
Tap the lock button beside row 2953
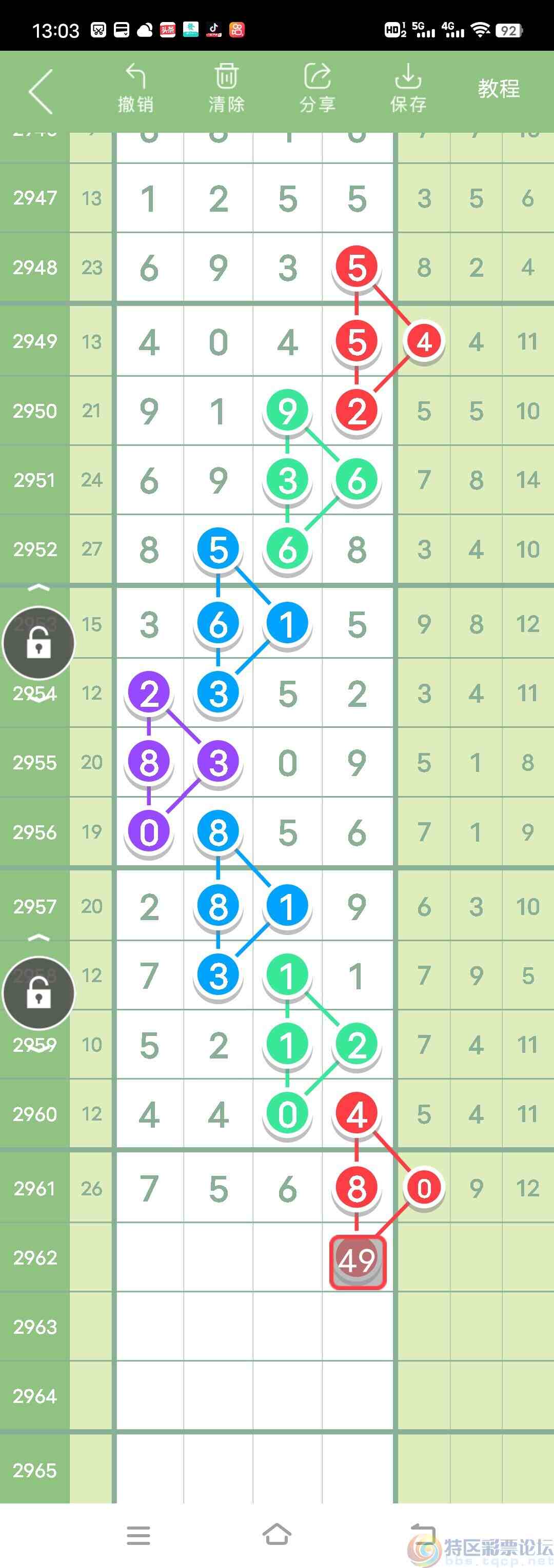pyautogui.click(x=38, y=643)
